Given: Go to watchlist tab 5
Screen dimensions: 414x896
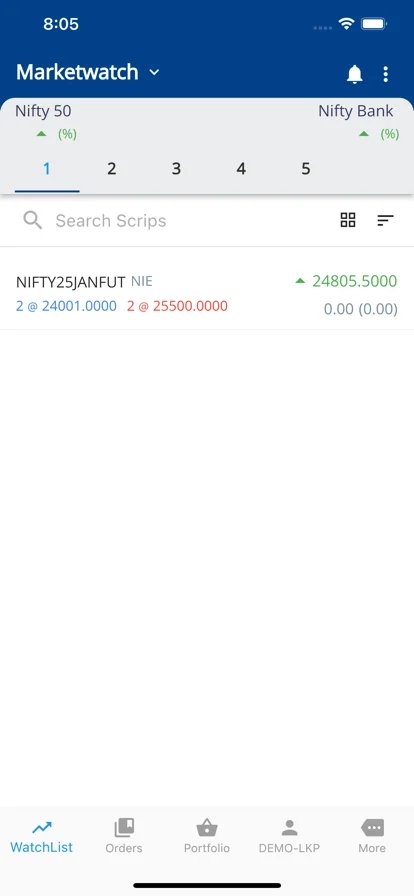Looking at the screenshot, I should (x=306, y=169).
